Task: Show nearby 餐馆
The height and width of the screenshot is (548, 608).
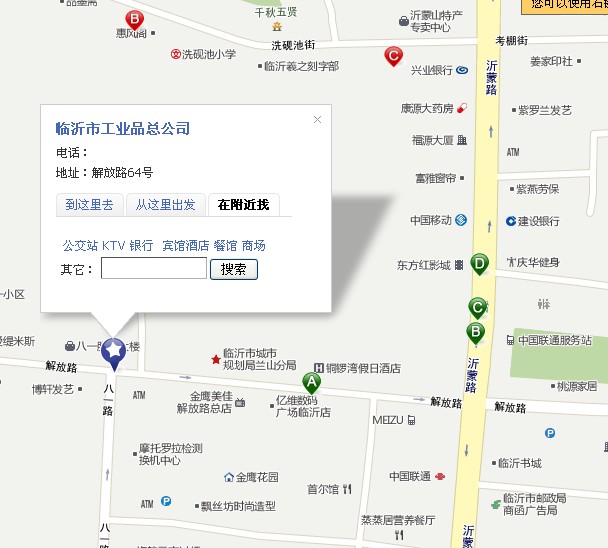Action: tap(225, 245)
